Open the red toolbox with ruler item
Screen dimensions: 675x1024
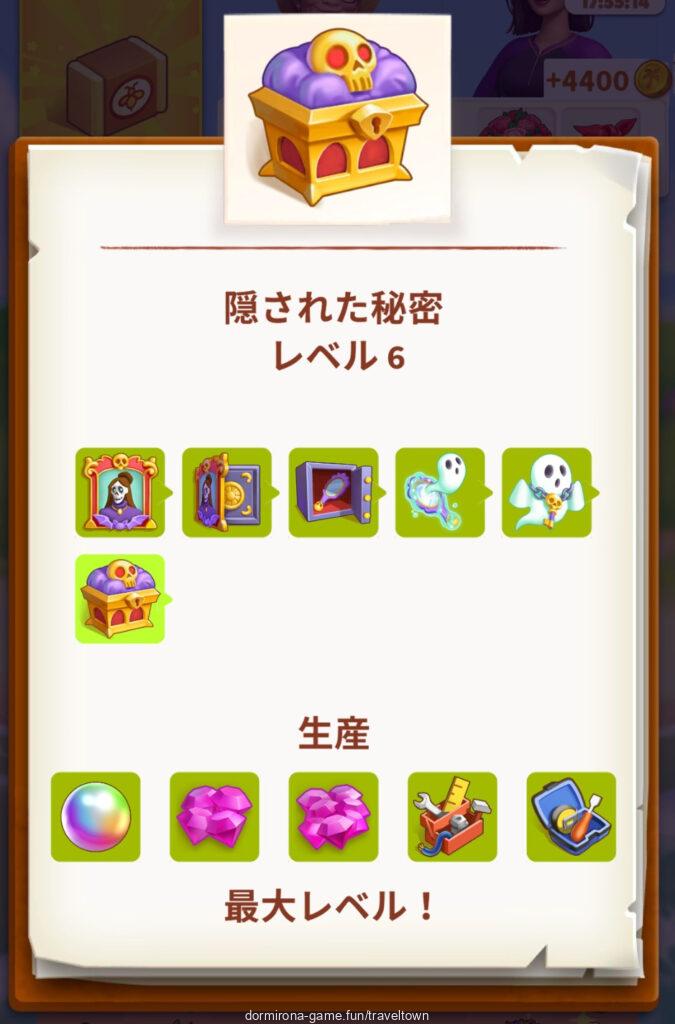click(x=452, y=816)
